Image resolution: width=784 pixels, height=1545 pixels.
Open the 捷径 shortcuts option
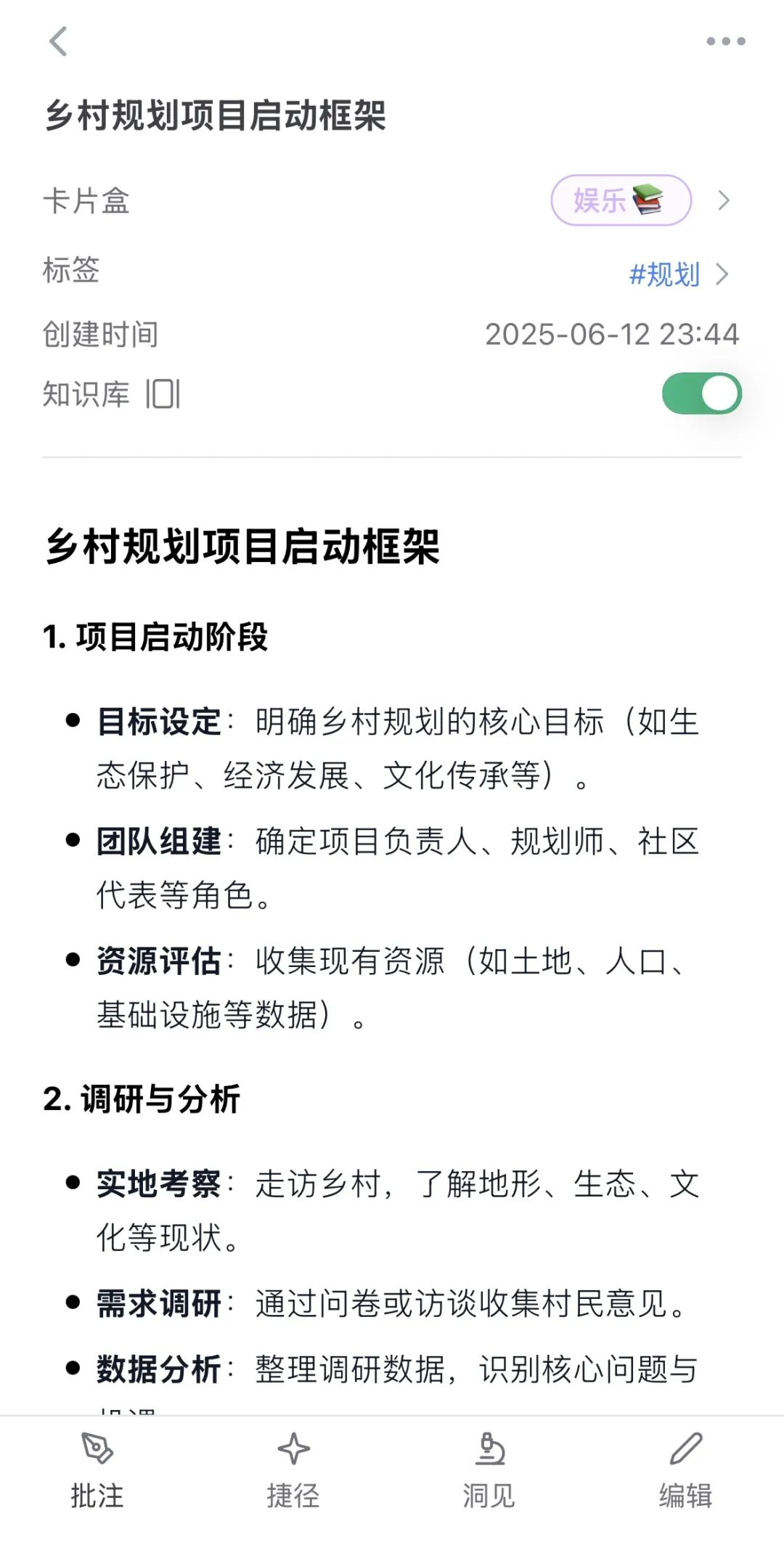point(293,1468)
